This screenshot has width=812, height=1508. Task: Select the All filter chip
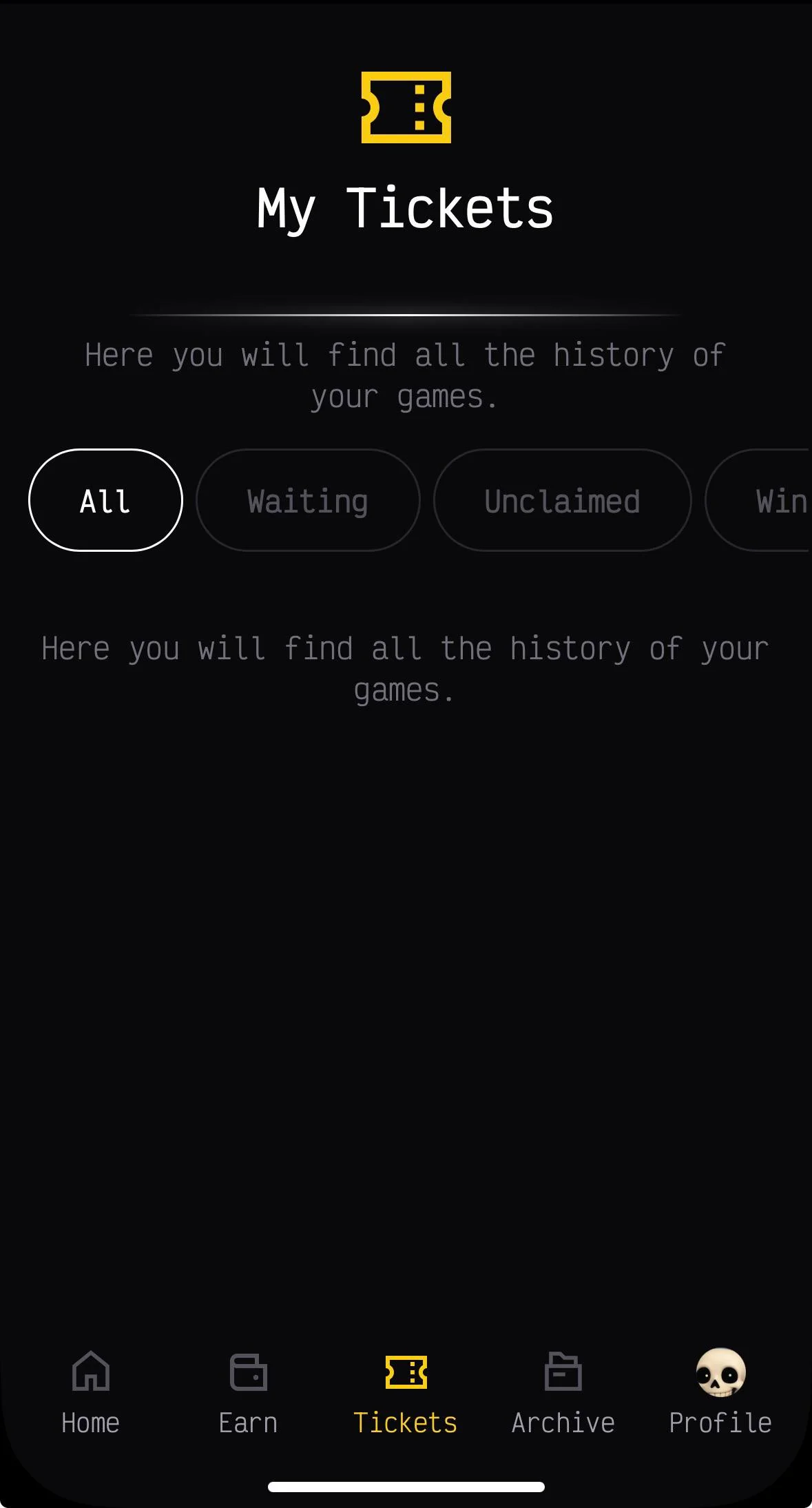(x=105, y=500)
